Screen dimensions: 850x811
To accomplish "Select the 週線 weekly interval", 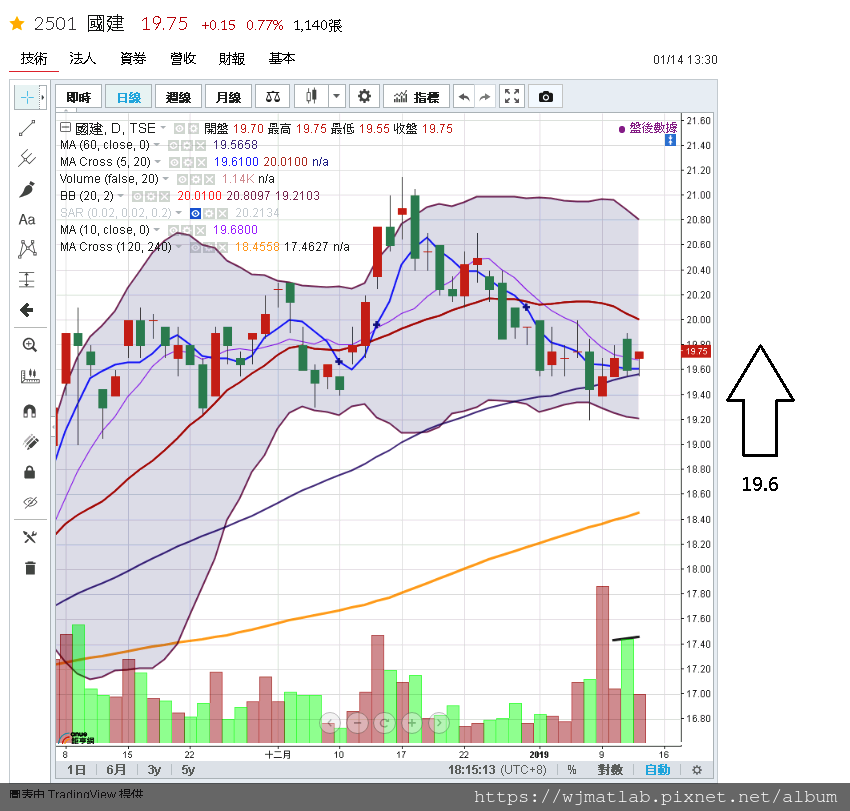I will pyautogui.click(x=178, y=97).
